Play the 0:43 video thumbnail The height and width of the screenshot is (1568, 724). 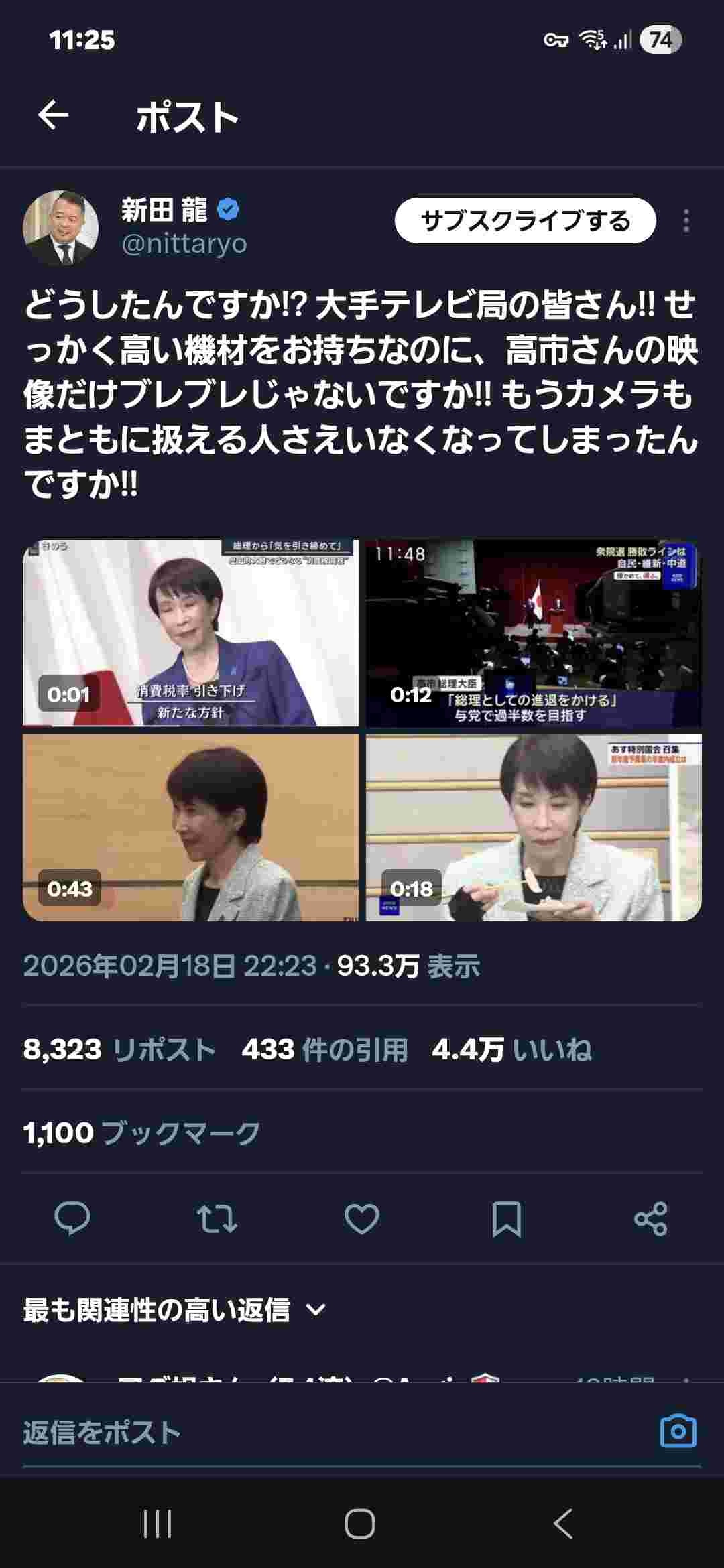[x=190, y=828]
